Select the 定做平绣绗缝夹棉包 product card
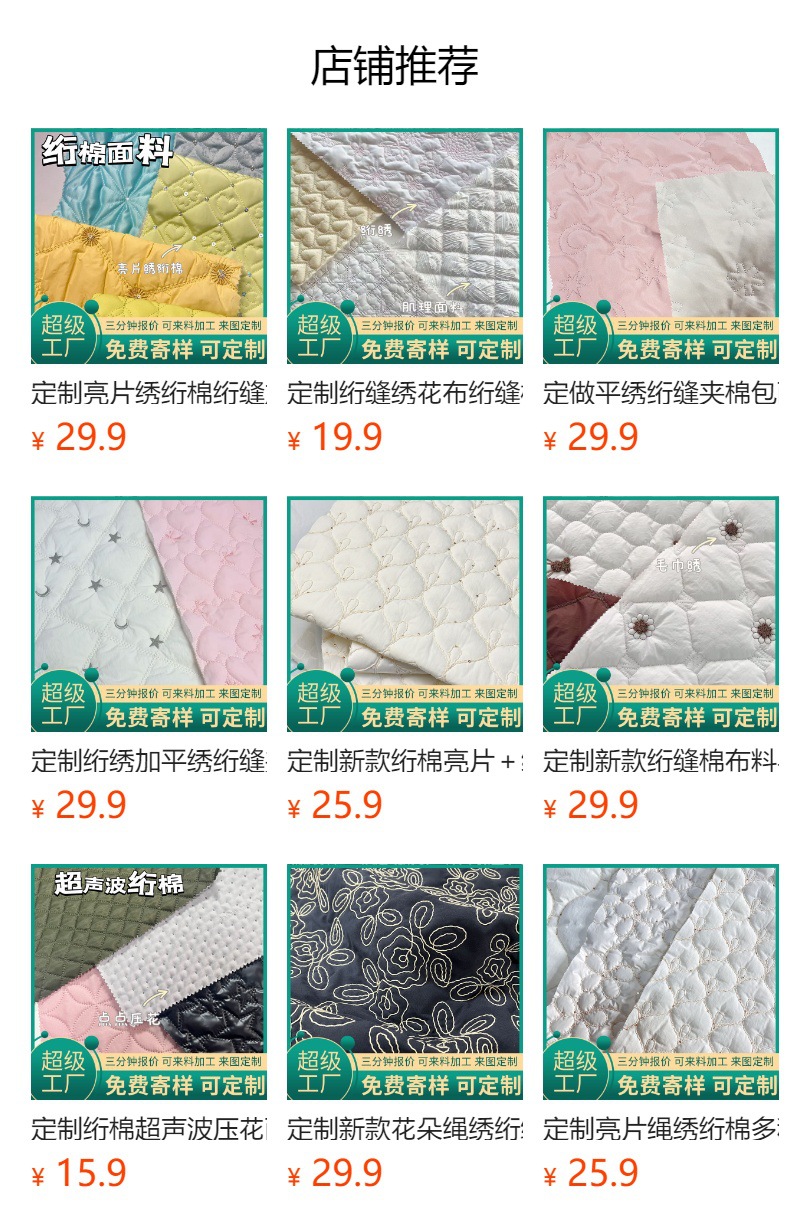This screenshot has width=790, height=1232. click(661, 246)
